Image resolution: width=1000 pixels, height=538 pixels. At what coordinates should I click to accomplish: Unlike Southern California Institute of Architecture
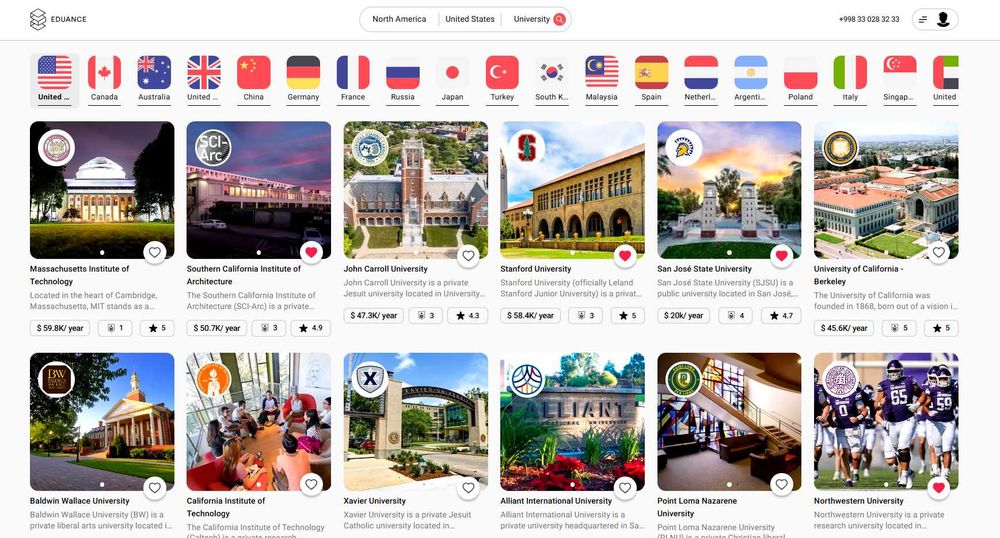[x=311, y=253]
